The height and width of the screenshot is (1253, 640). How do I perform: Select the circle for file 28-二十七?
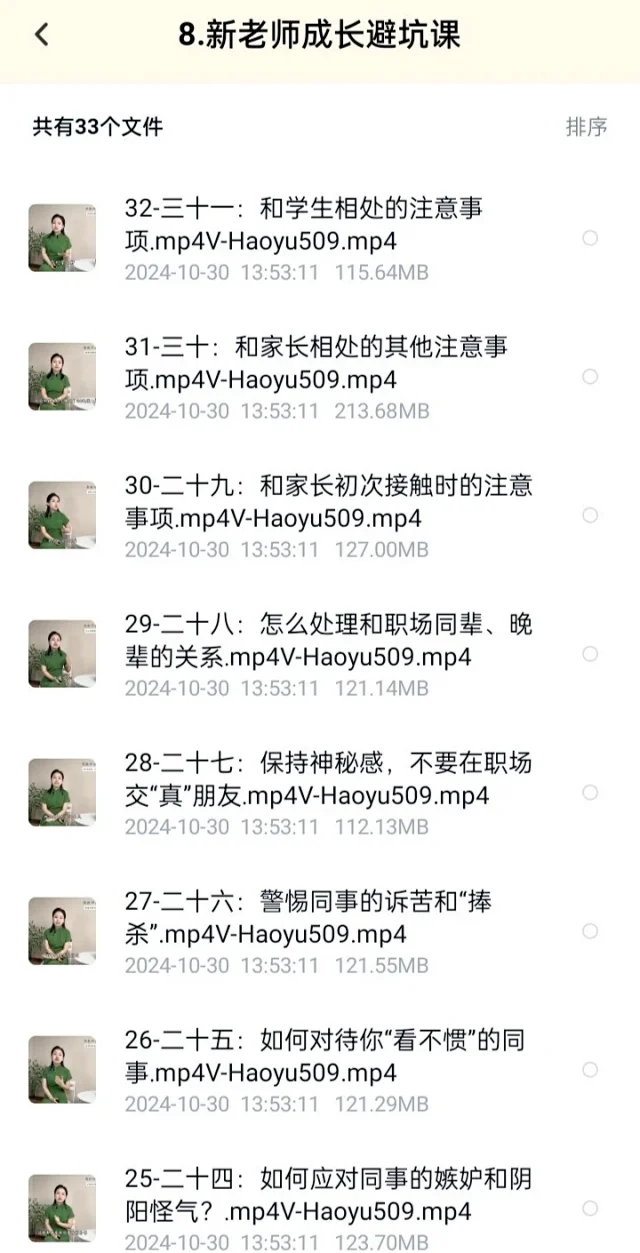click(590, 793)
